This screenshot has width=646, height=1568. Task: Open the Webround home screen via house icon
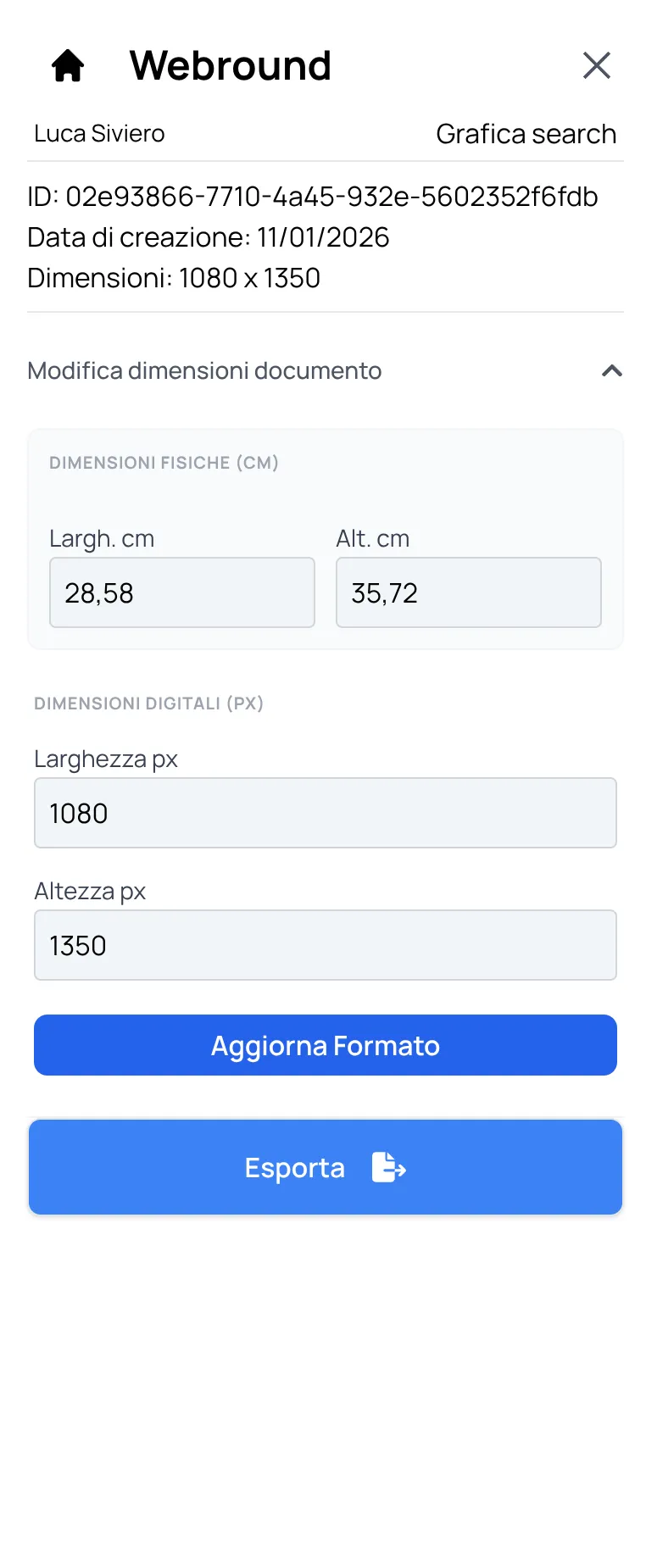[67, 65]
